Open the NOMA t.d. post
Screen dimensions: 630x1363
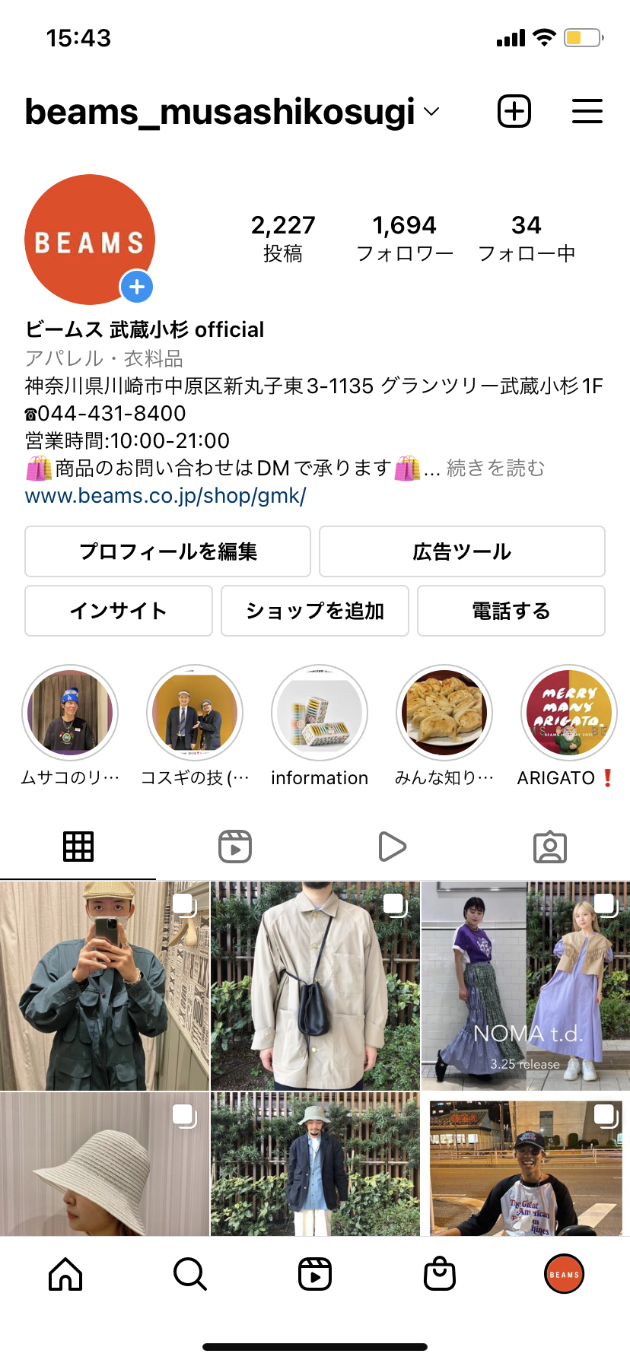coord(525,985)
